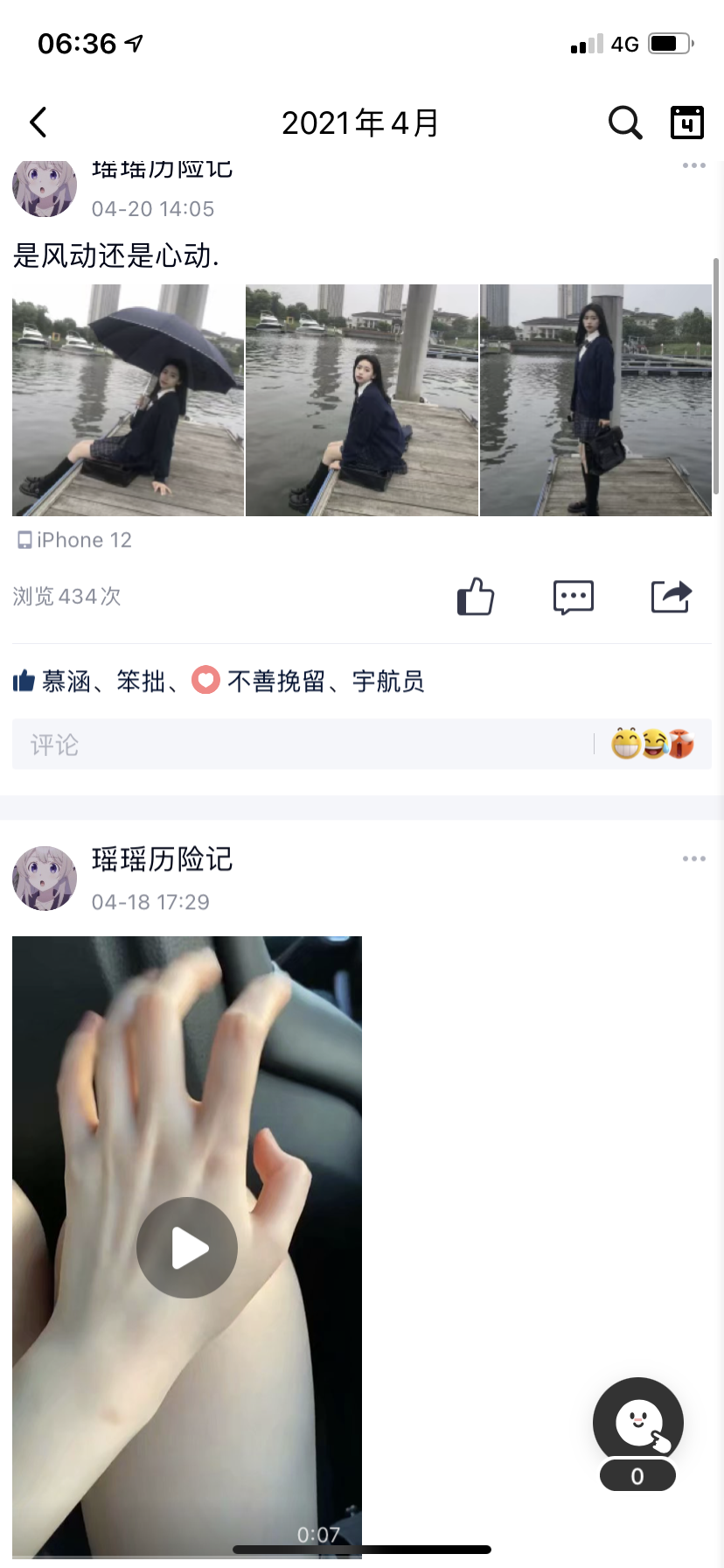Open liker 宇航员's profile
Screen dimensions: 724x1568
click(x=388, y=682)
